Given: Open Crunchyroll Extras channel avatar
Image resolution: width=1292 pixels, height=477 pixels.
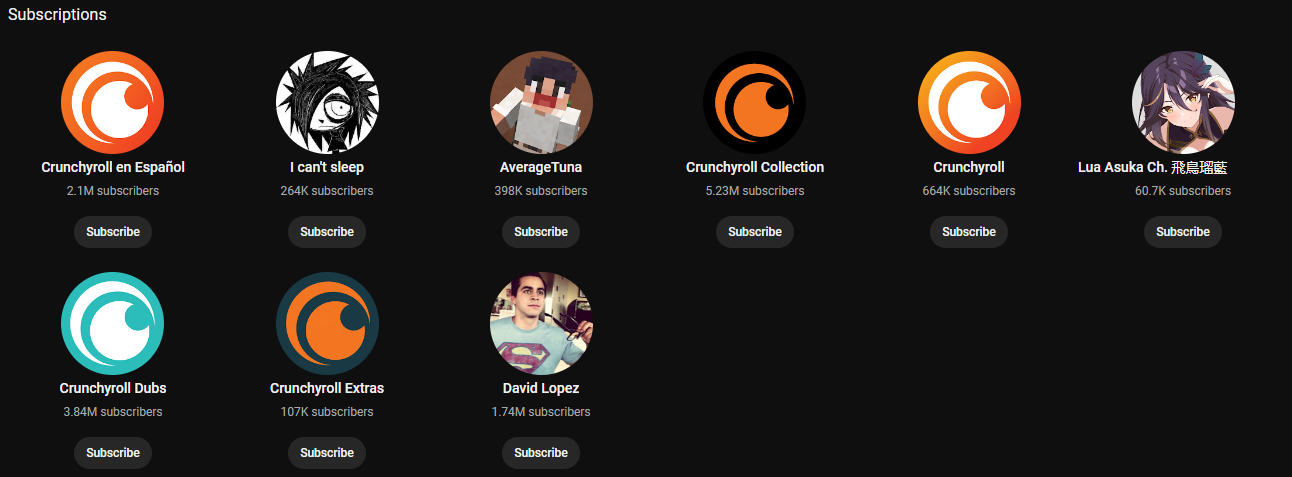Looking at the screenshot, I should [x=327, y=323].
